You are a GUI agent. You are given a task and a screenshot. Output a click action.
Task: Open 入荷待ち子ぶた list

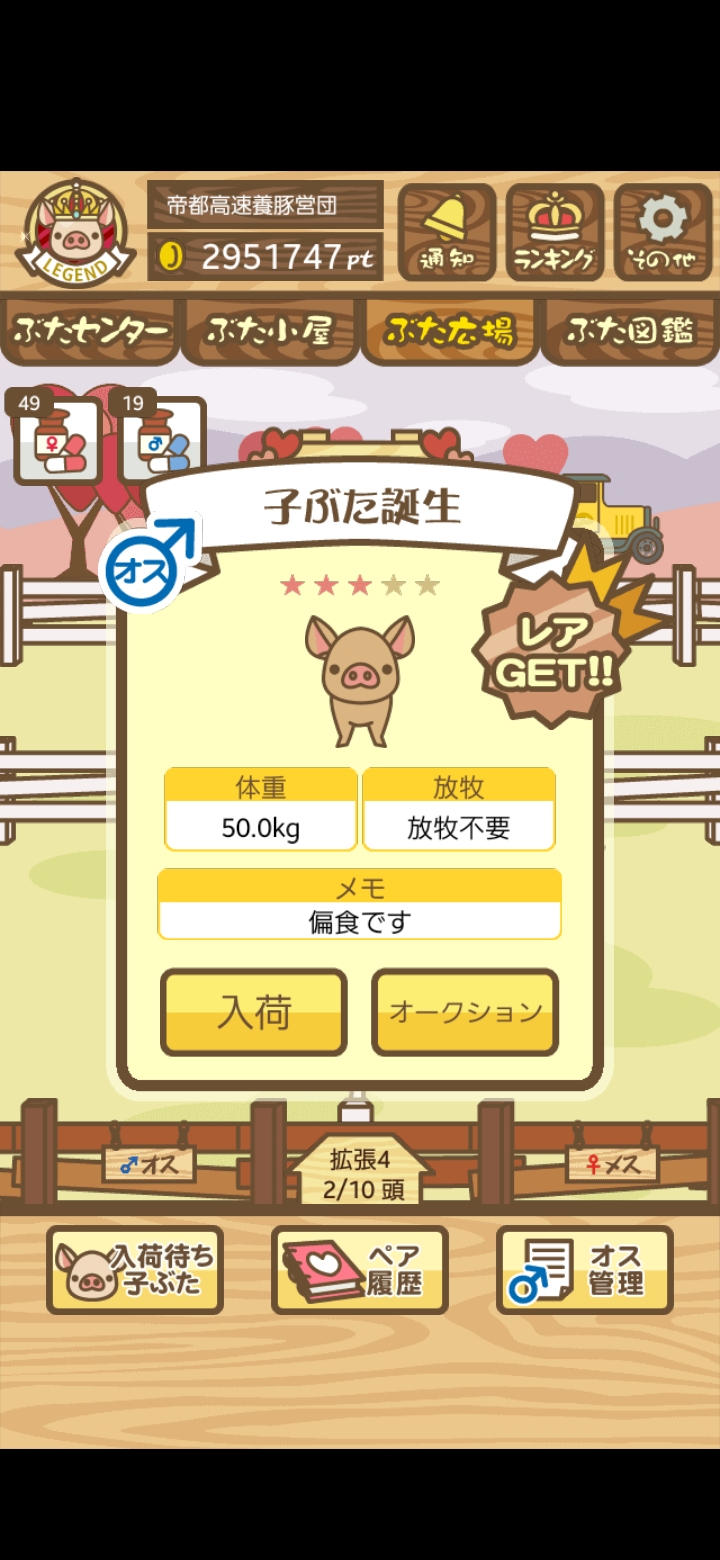[135, 1270]
